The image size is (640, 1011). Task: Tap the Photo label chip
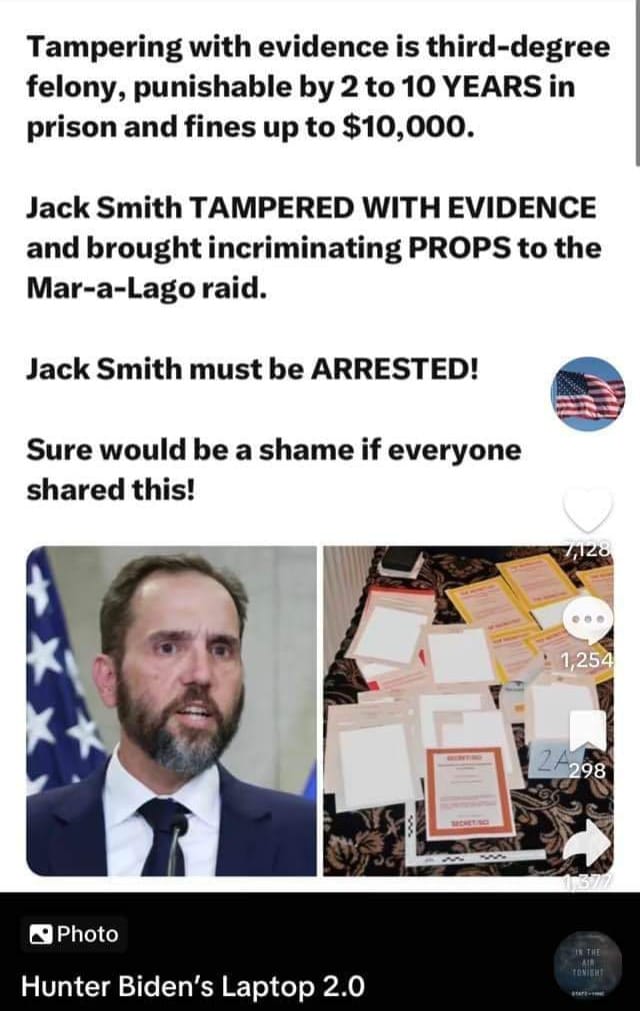[x=75, y=934]
